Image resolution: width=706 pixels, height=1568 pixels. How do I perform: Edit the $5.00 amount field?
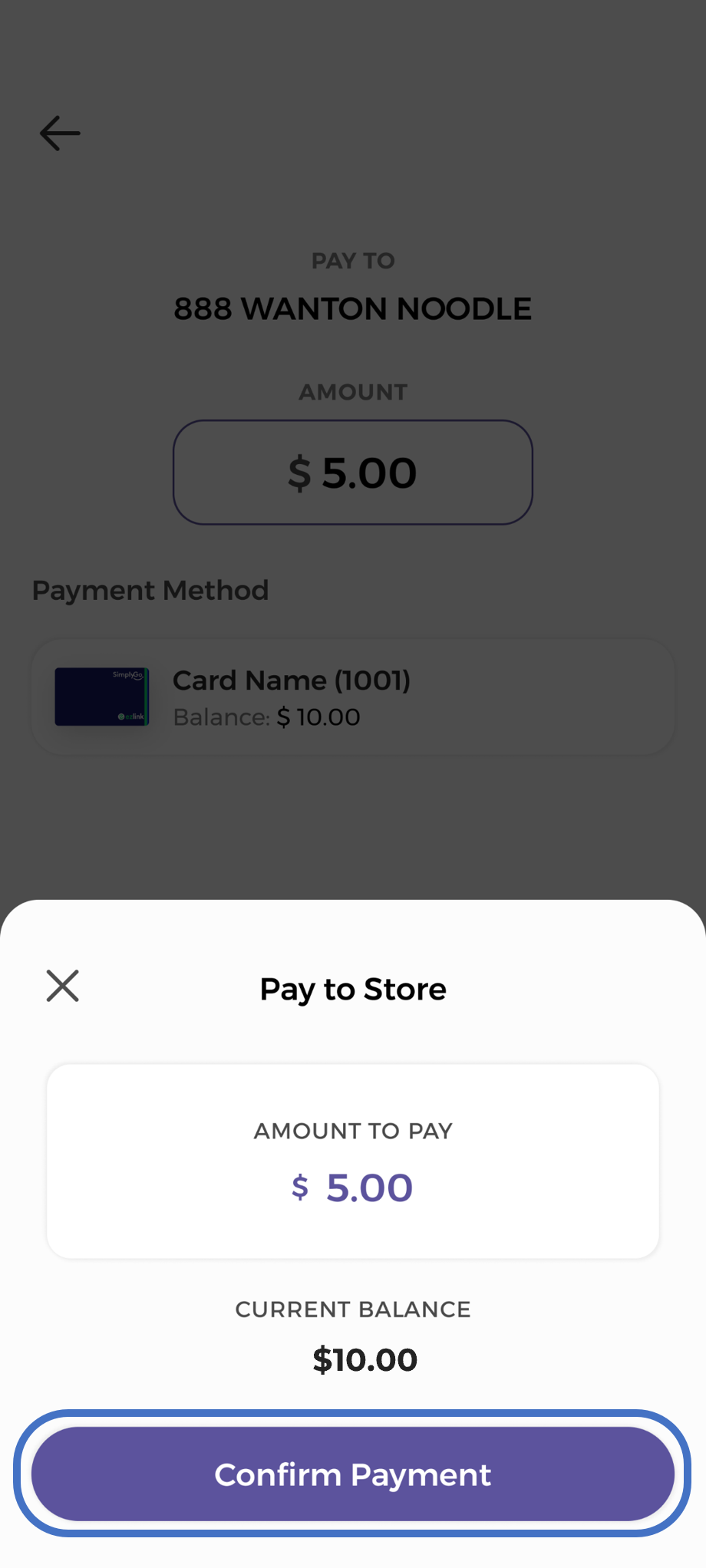coord(352,473)
